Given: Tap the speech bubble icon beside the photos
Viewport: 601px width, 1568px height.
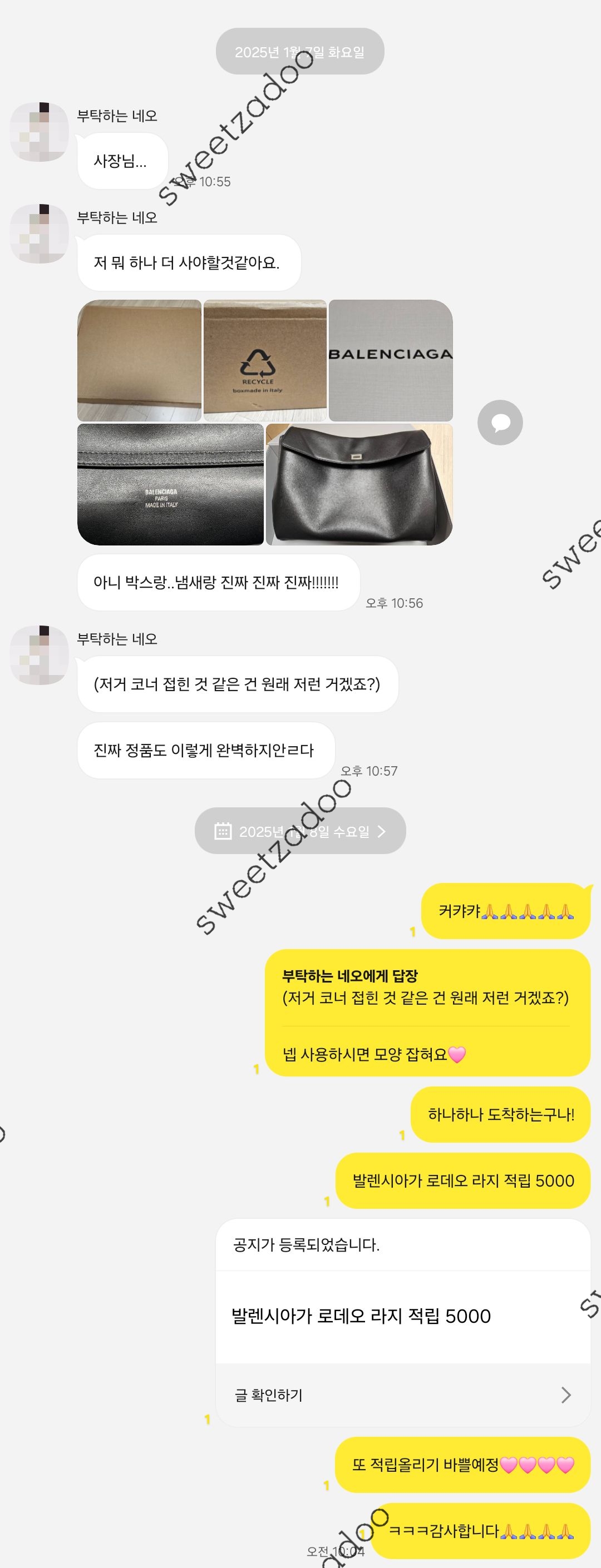Looking at the screenshot, I should click(500, 422).
